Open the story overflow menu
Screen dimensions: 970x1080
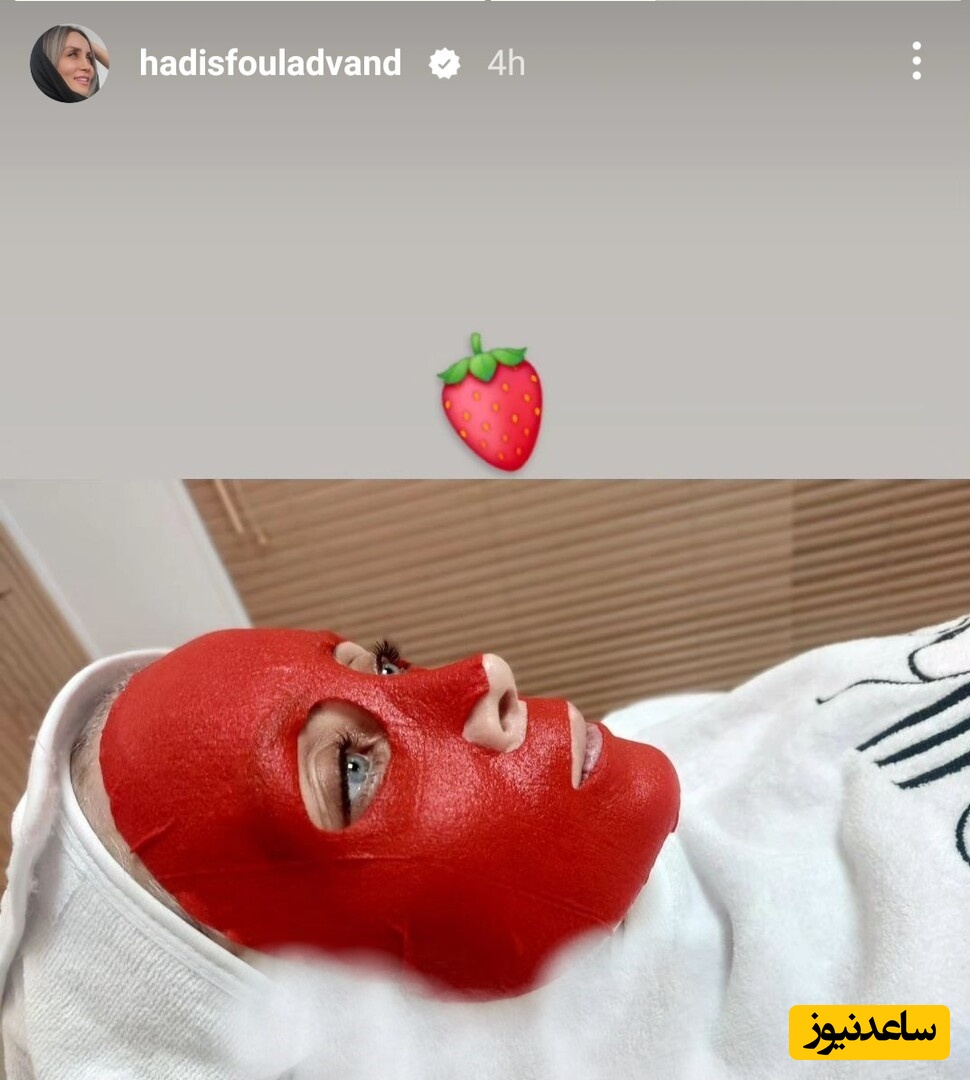click(x=916, y=62)
